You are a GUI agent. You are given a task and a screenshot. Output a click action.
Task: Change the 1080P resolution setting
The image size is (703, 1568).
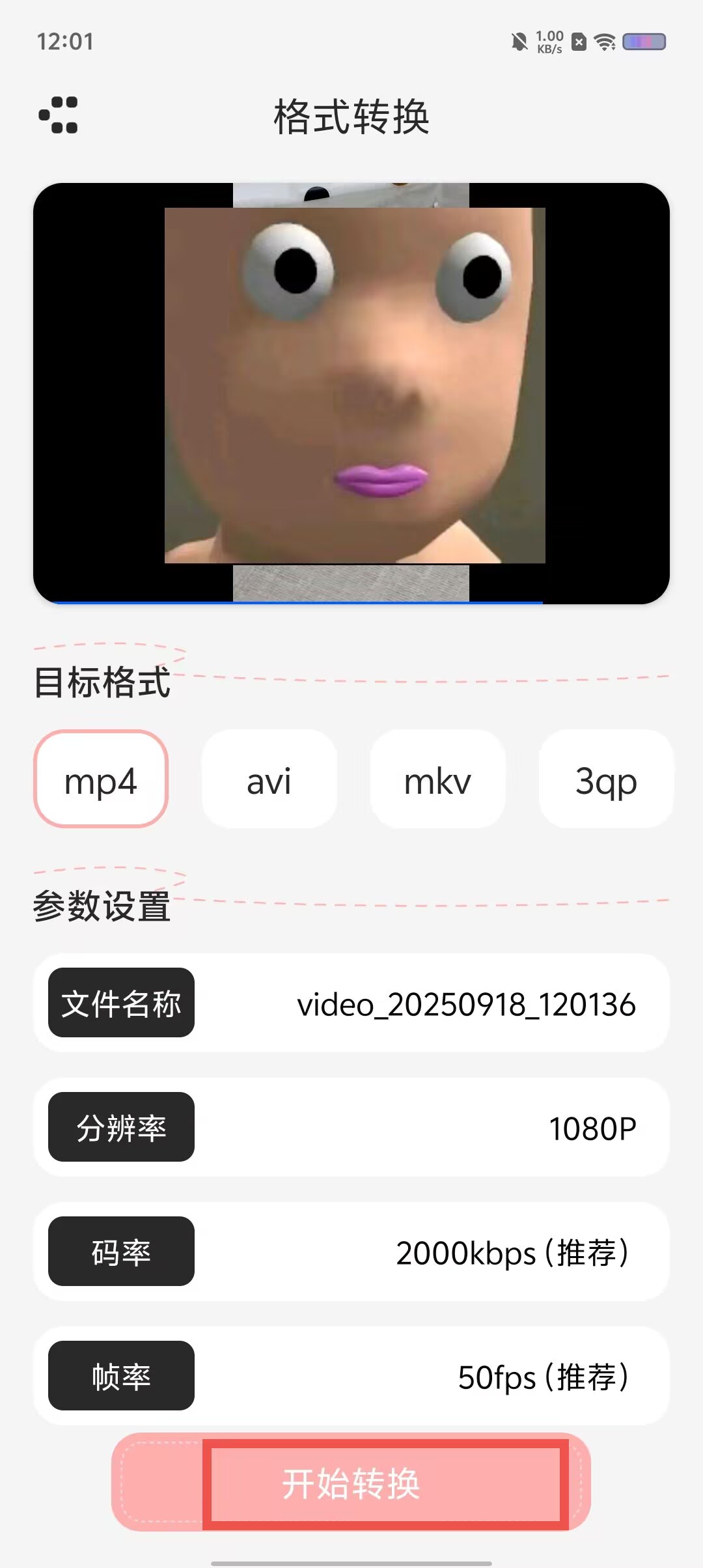pyautogui.click(x=591, y=1128)
